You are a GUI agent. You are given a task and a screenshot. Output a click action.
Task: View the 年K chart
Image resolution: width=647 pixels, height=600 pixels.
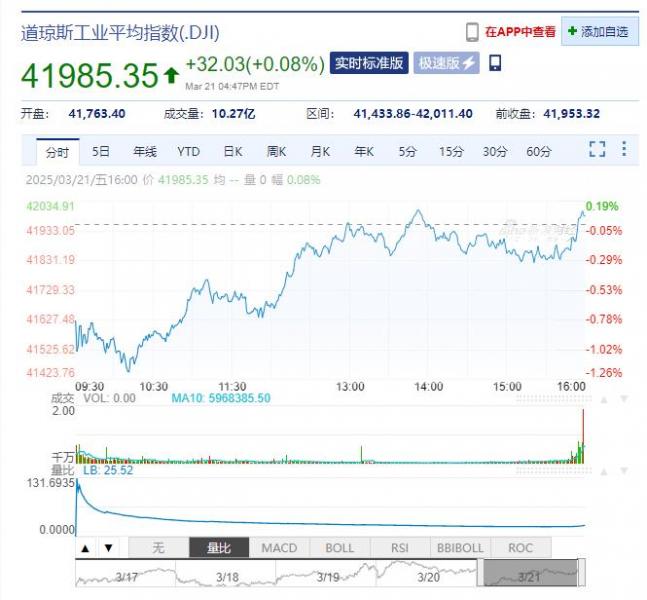[x=363, y=152]
